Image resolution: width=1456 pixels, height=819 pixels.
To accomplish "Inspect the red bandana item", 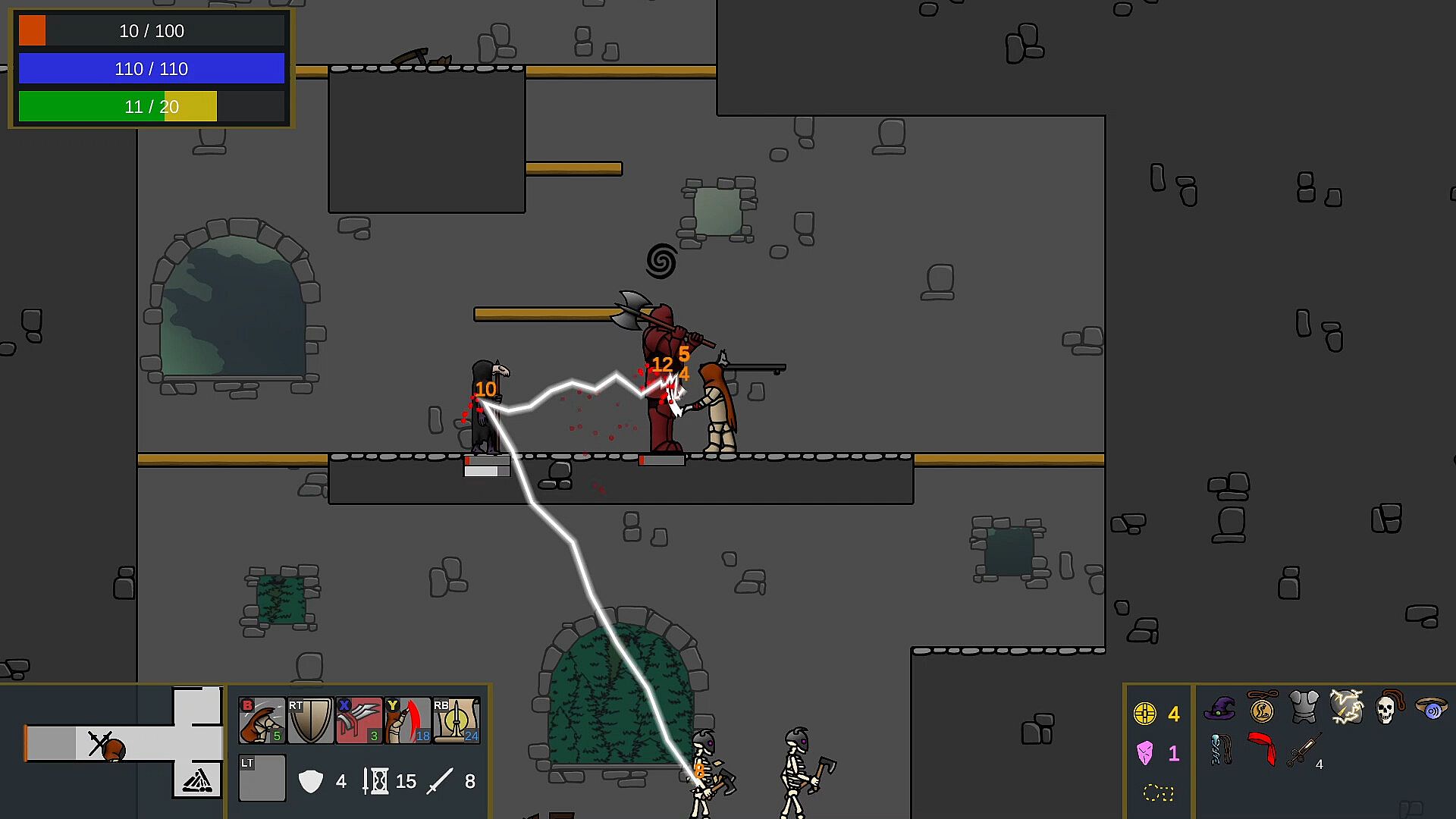I will (1262, 749).
